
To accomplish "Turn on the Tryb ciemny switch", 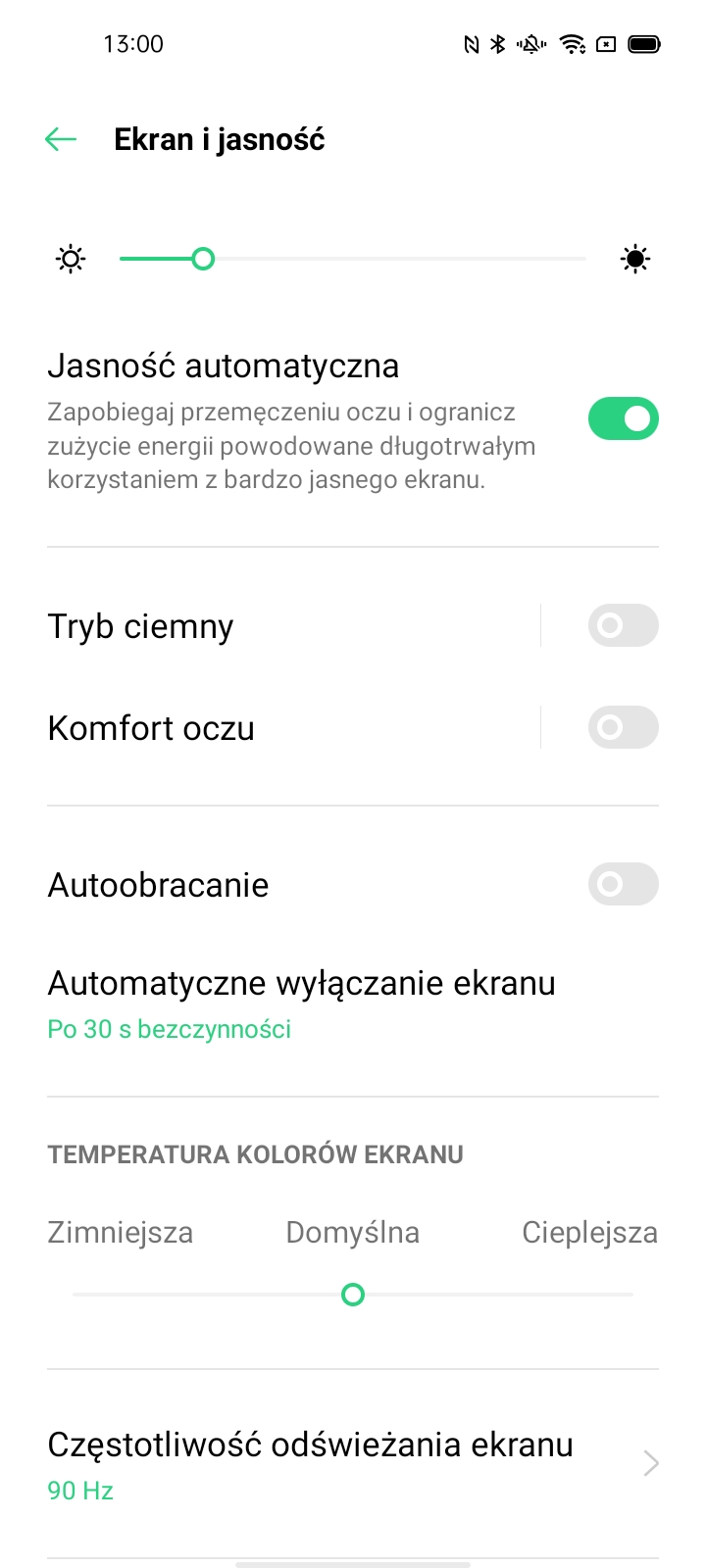I will (623, 625).
